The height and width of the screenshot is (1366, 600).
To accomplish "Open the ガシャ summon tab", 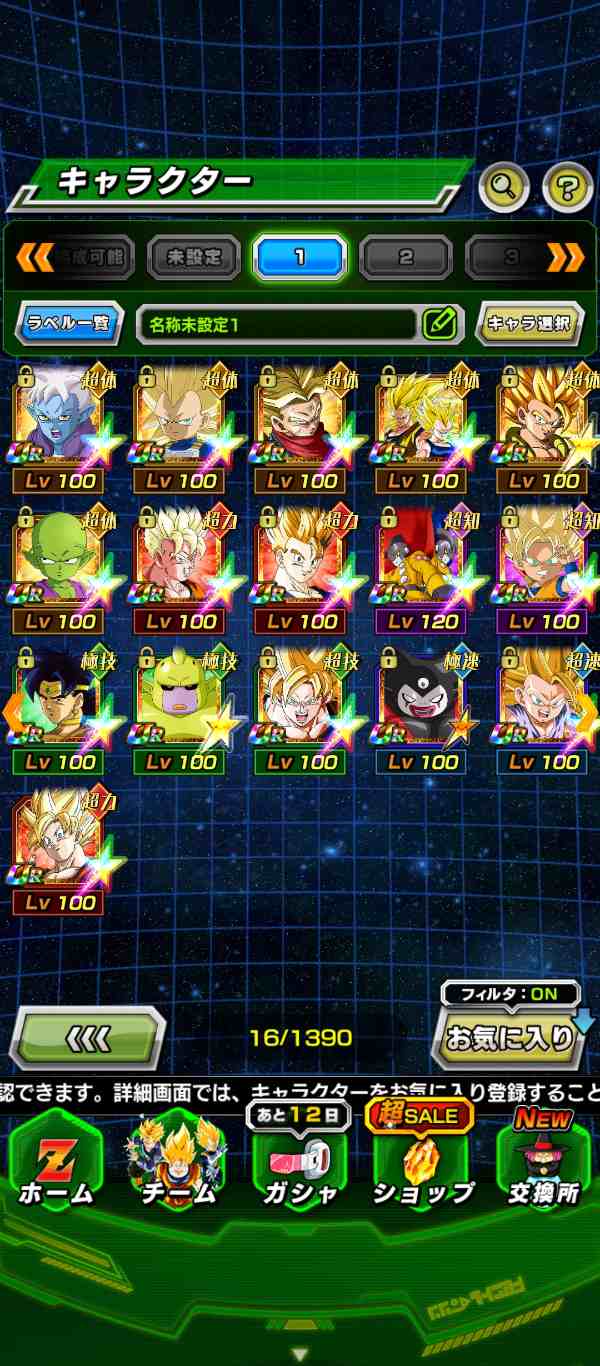I will click(298, 1163).
